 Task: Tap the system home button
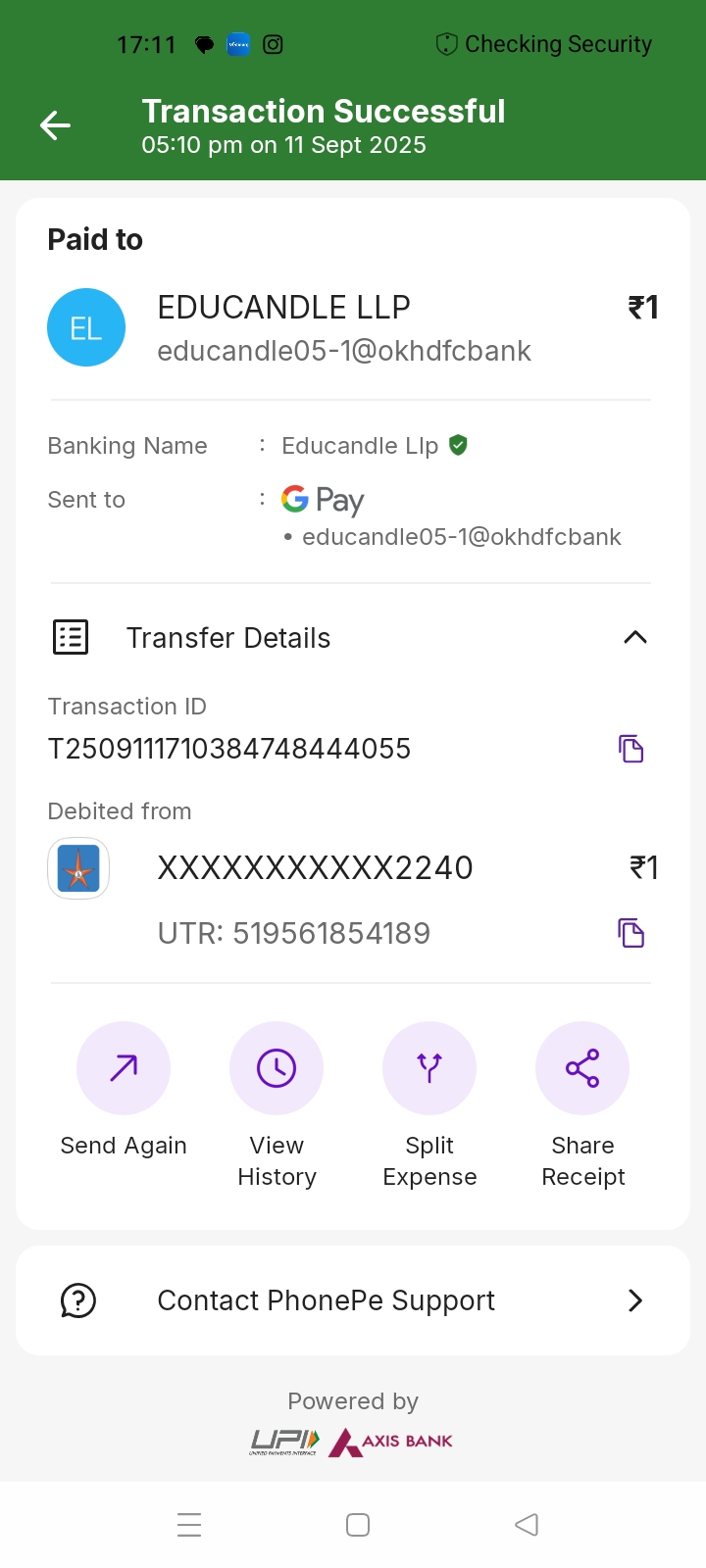358,1525
